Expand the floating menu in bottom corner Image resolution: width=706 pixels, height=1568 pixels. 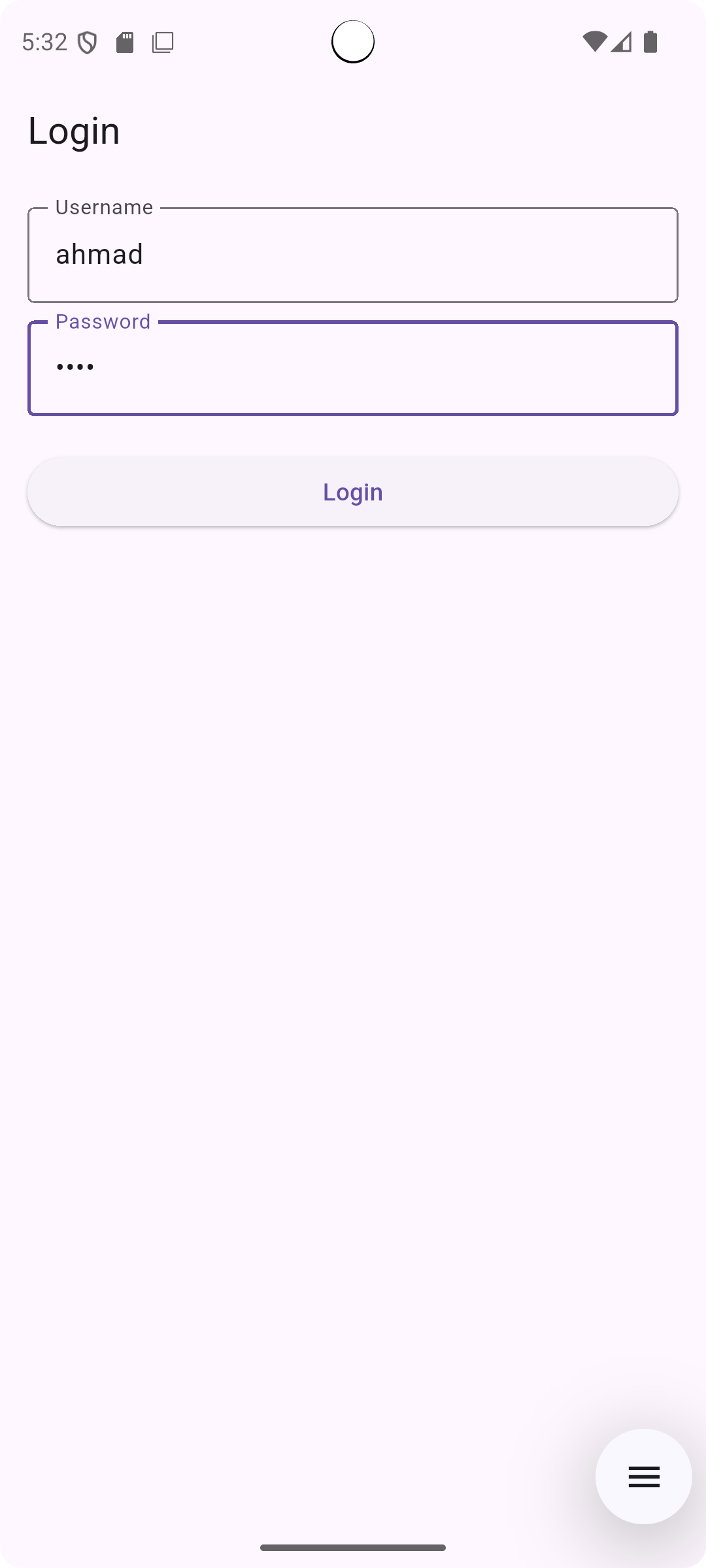[x=643, y=1477]
